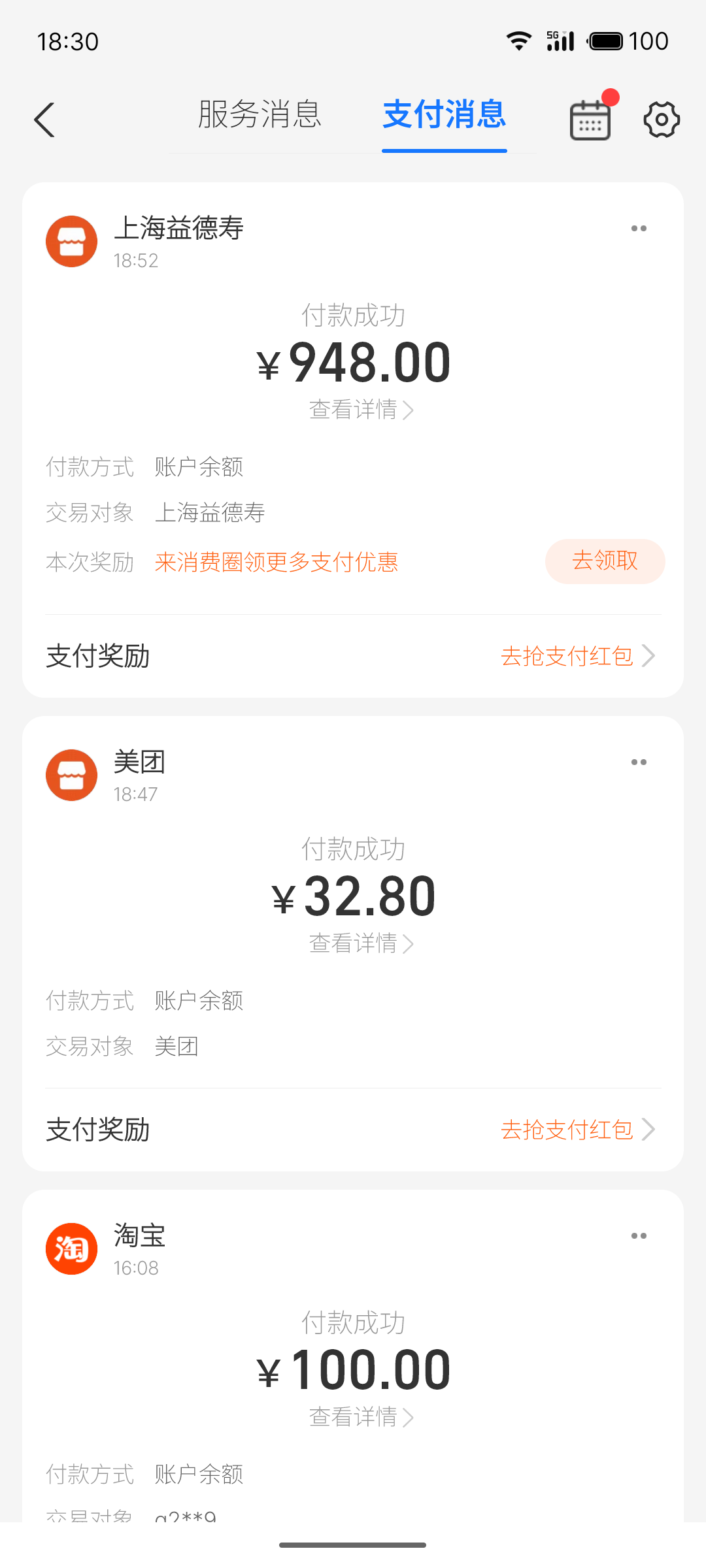Viewport: 706px width, 1568px height.
Task: Expand 查看详情 for the ¥100.00 payment
Action: 360,1417
